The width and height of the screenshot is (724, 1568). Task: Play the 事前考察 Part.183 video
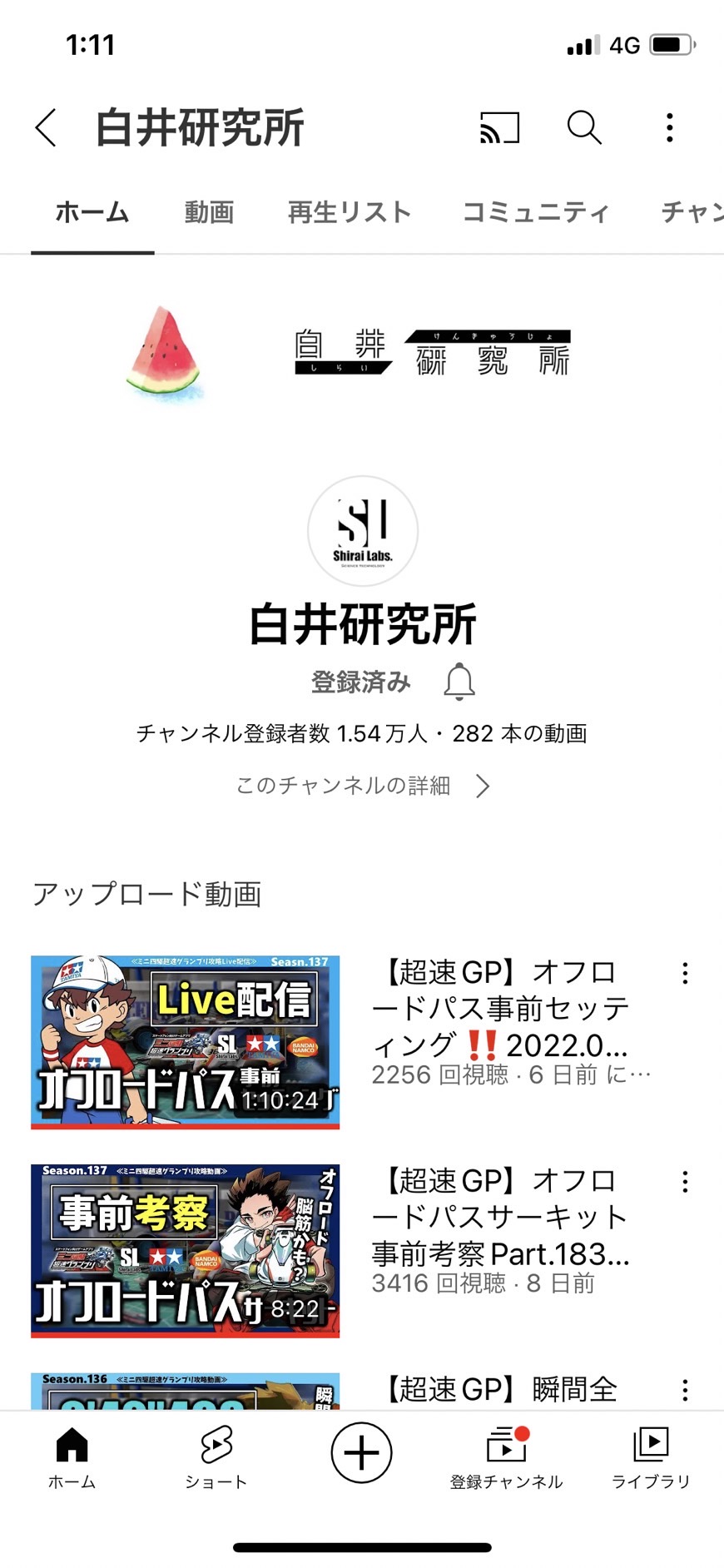pos(186,1251)
